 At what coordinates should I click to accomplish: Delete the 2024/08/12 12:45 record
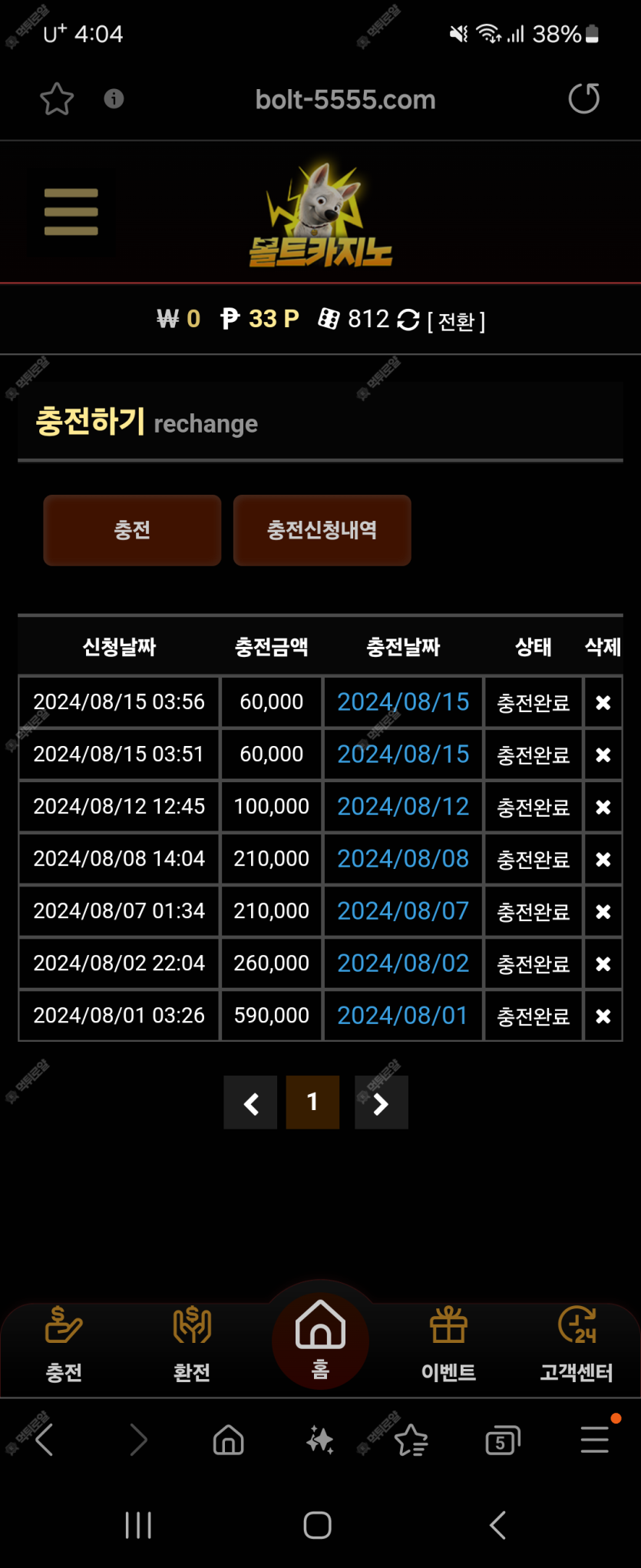603,807
